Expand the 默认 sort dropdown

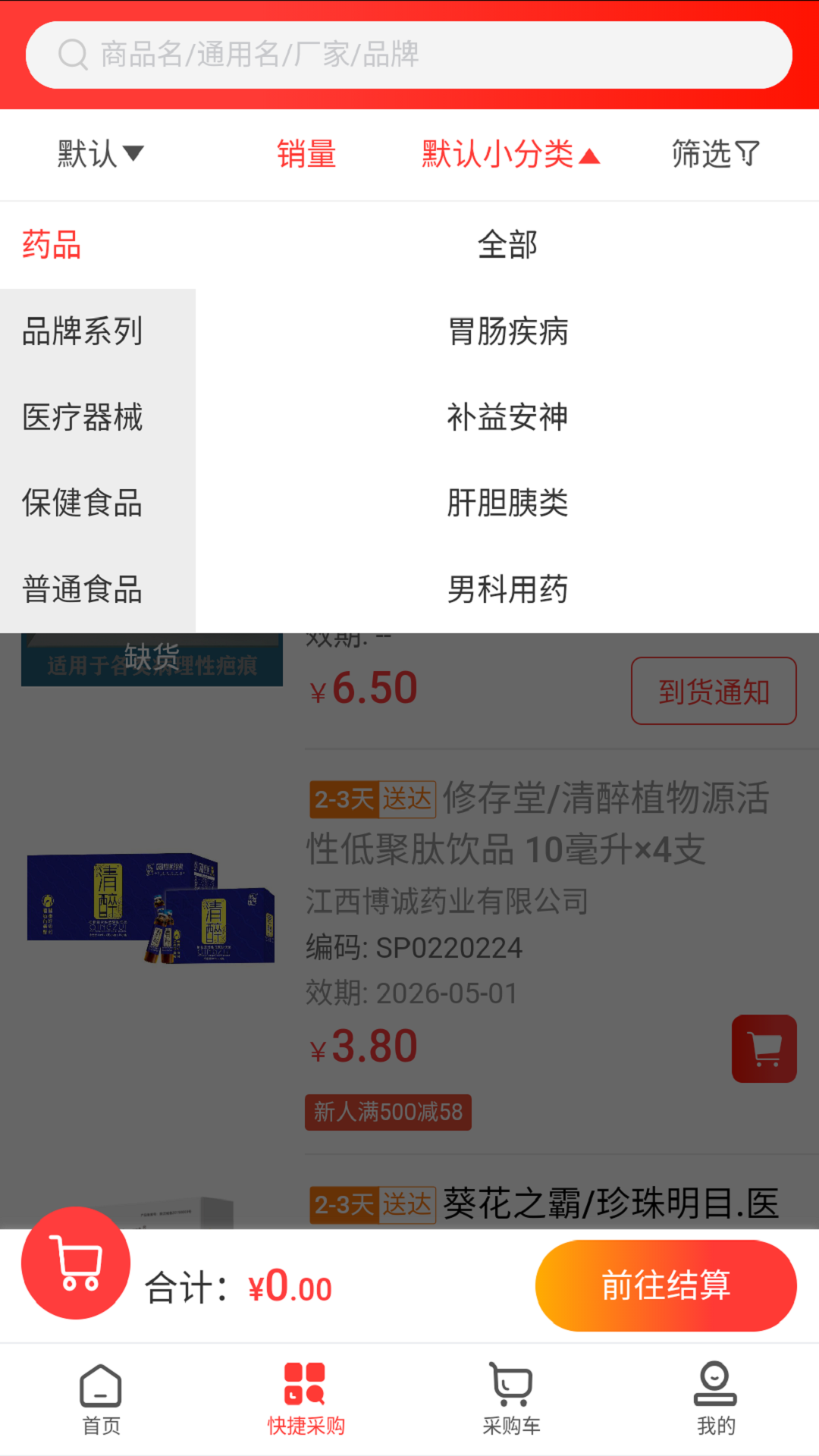point(100,154)
